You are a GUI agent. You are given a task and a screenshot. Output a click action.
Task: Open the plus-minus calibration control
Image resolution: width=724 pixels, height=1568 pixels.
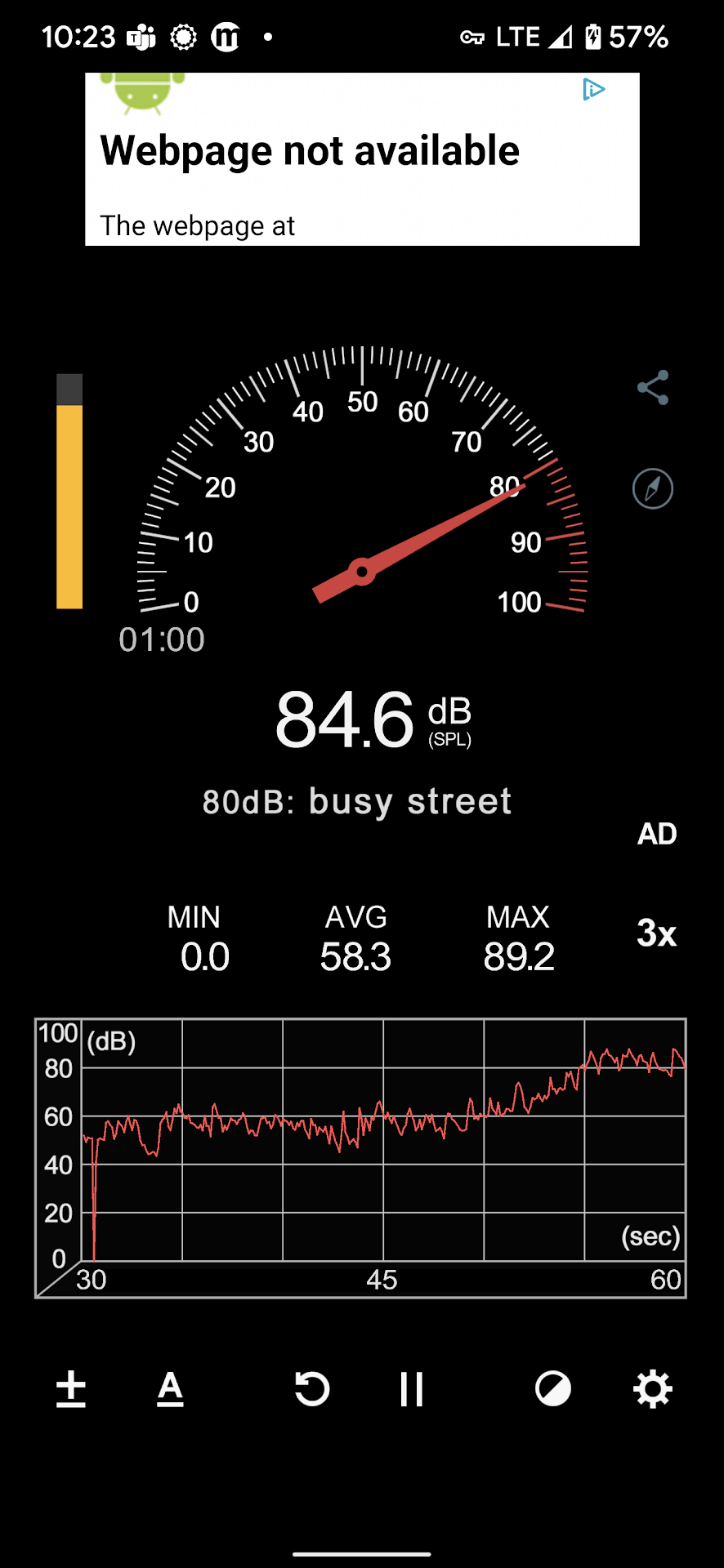[71, 1389]
